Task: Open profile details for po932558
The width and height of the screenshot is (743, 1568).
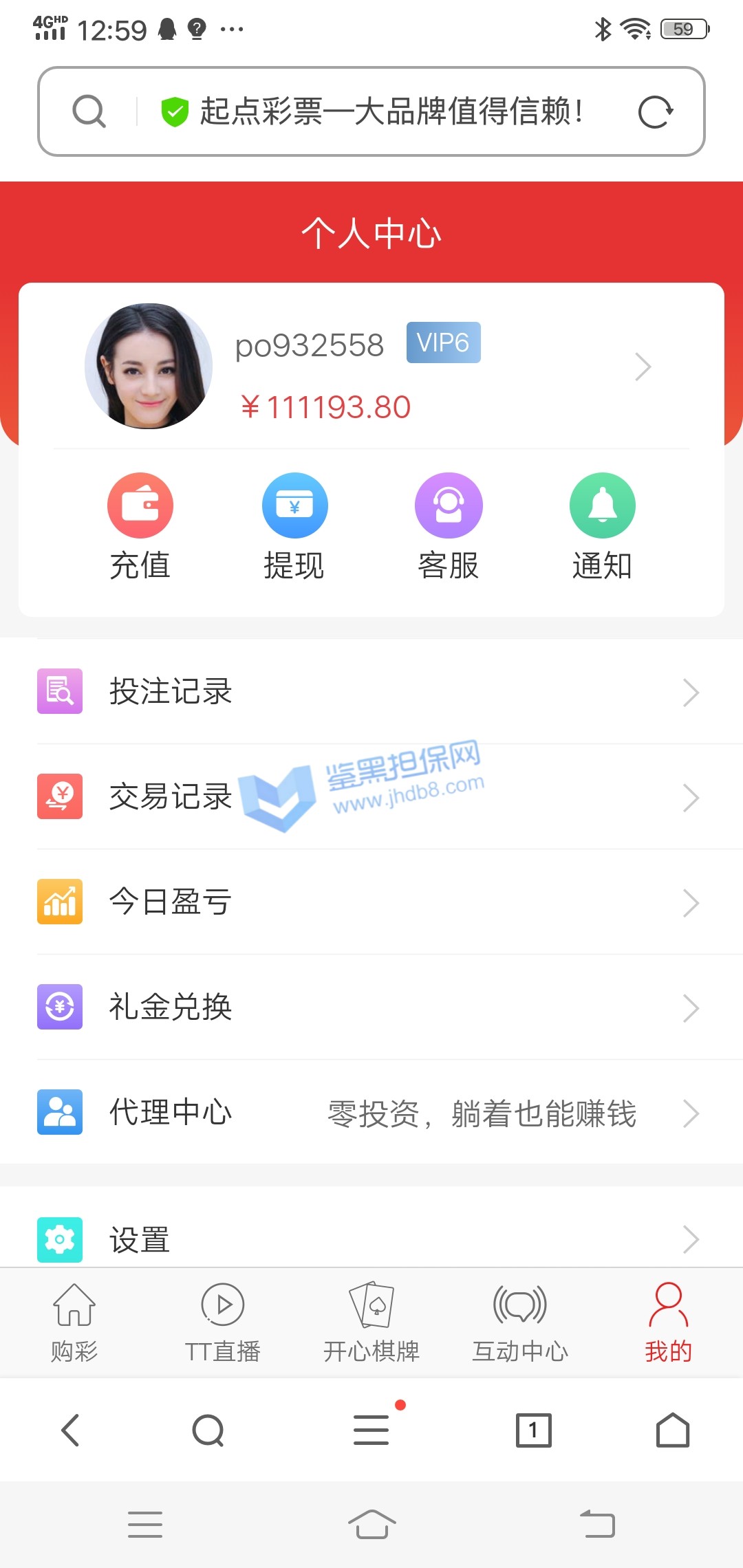Action: pos(642,367)
